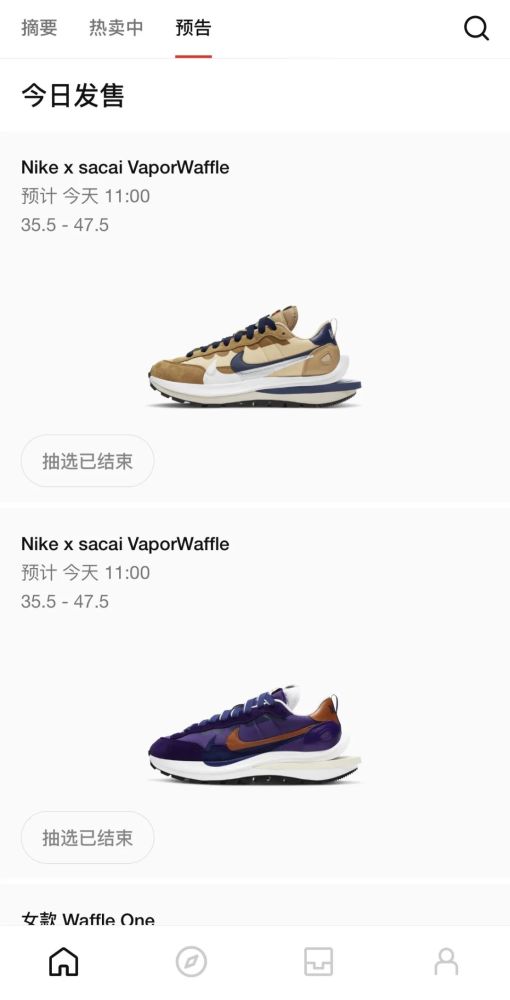Open the profile person tab

[x=446, y=961]
